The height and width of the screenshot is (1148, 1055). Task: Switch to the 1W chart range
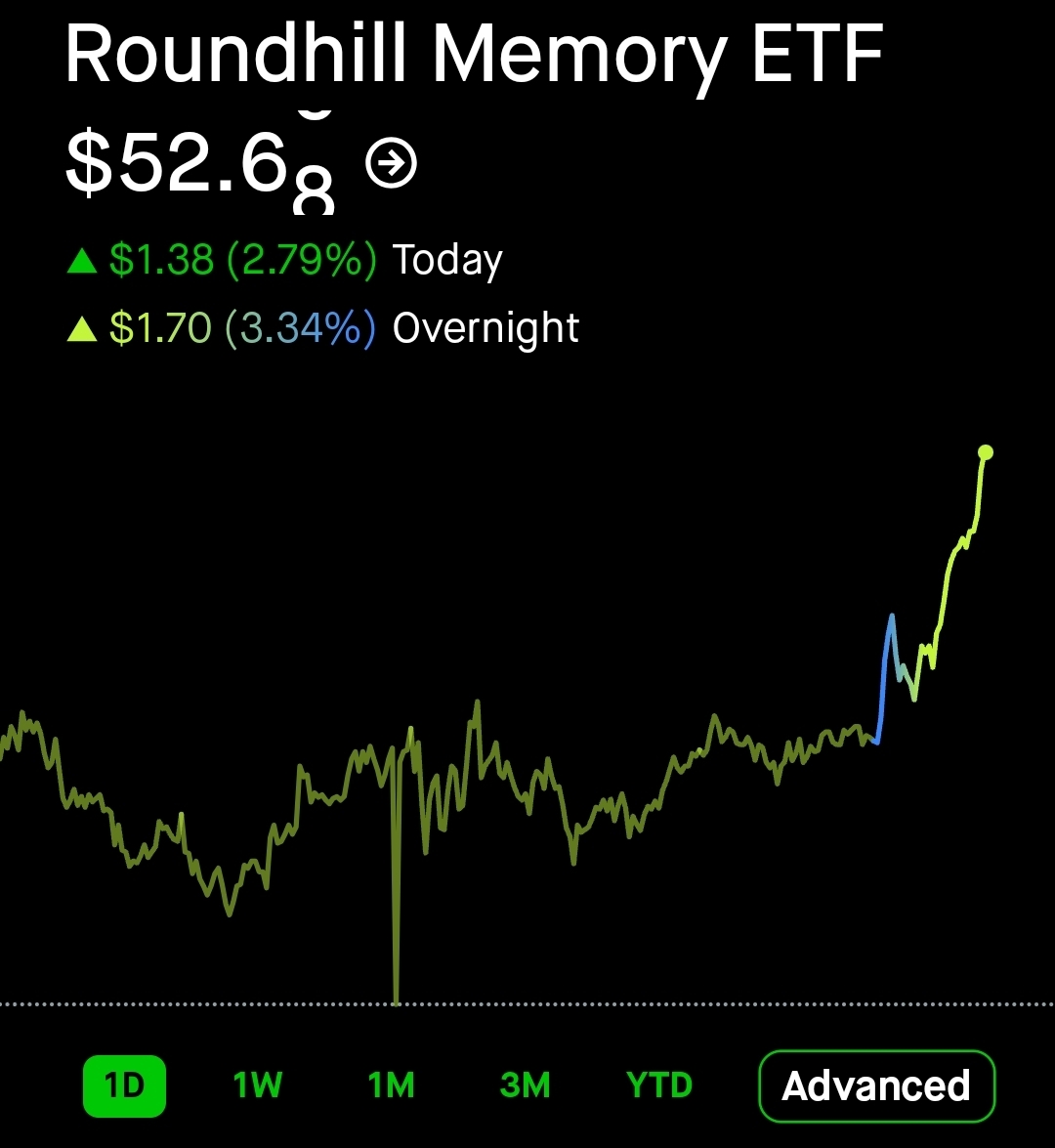click(257, 1085)
